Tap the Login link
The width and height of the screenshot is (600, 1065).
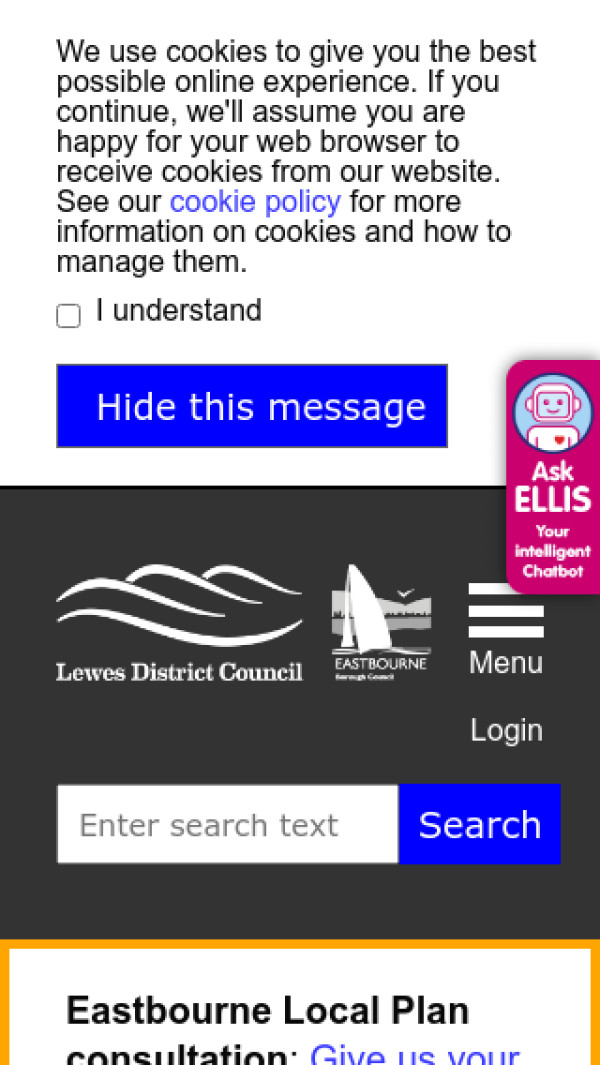point(506,730)
